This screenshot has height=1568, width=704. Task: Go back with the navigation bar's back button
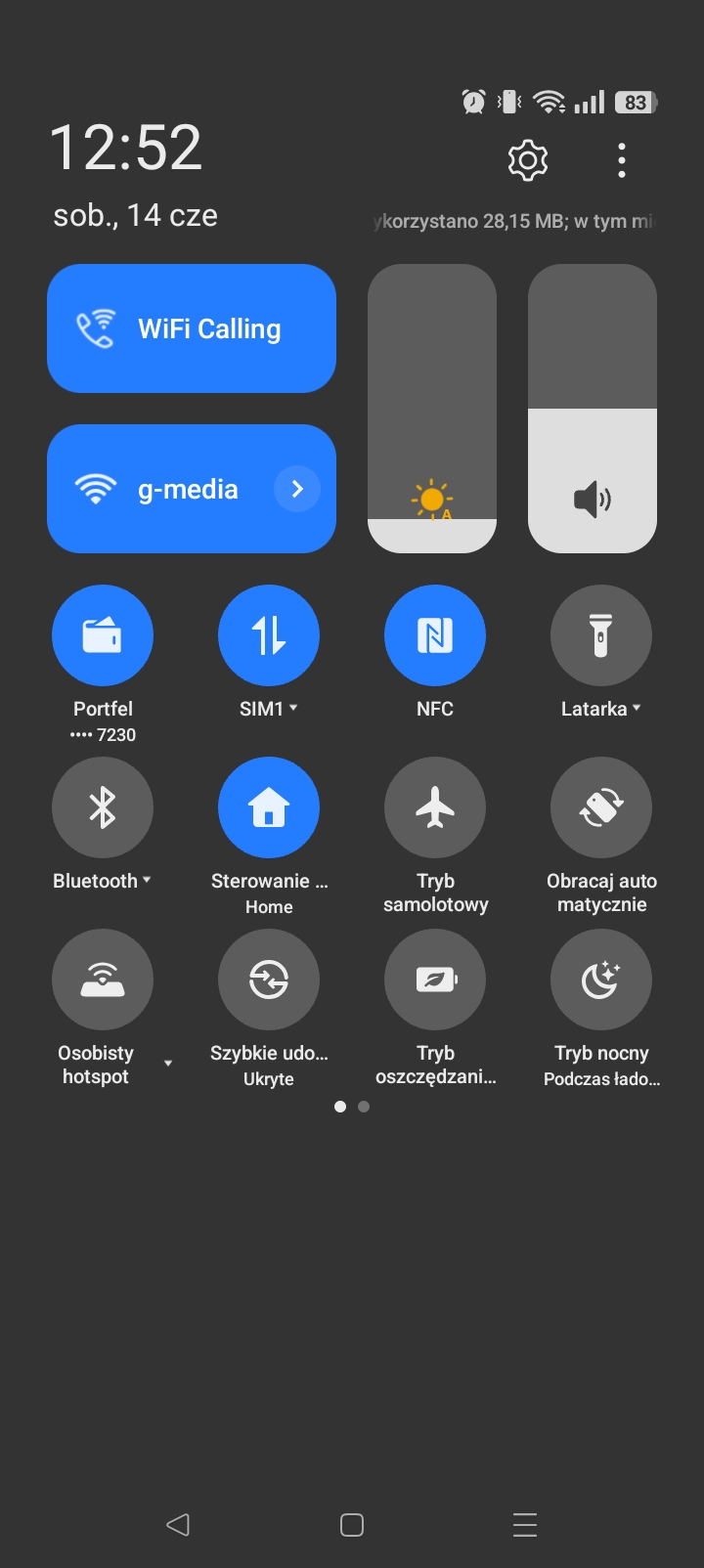(178, 1525)
